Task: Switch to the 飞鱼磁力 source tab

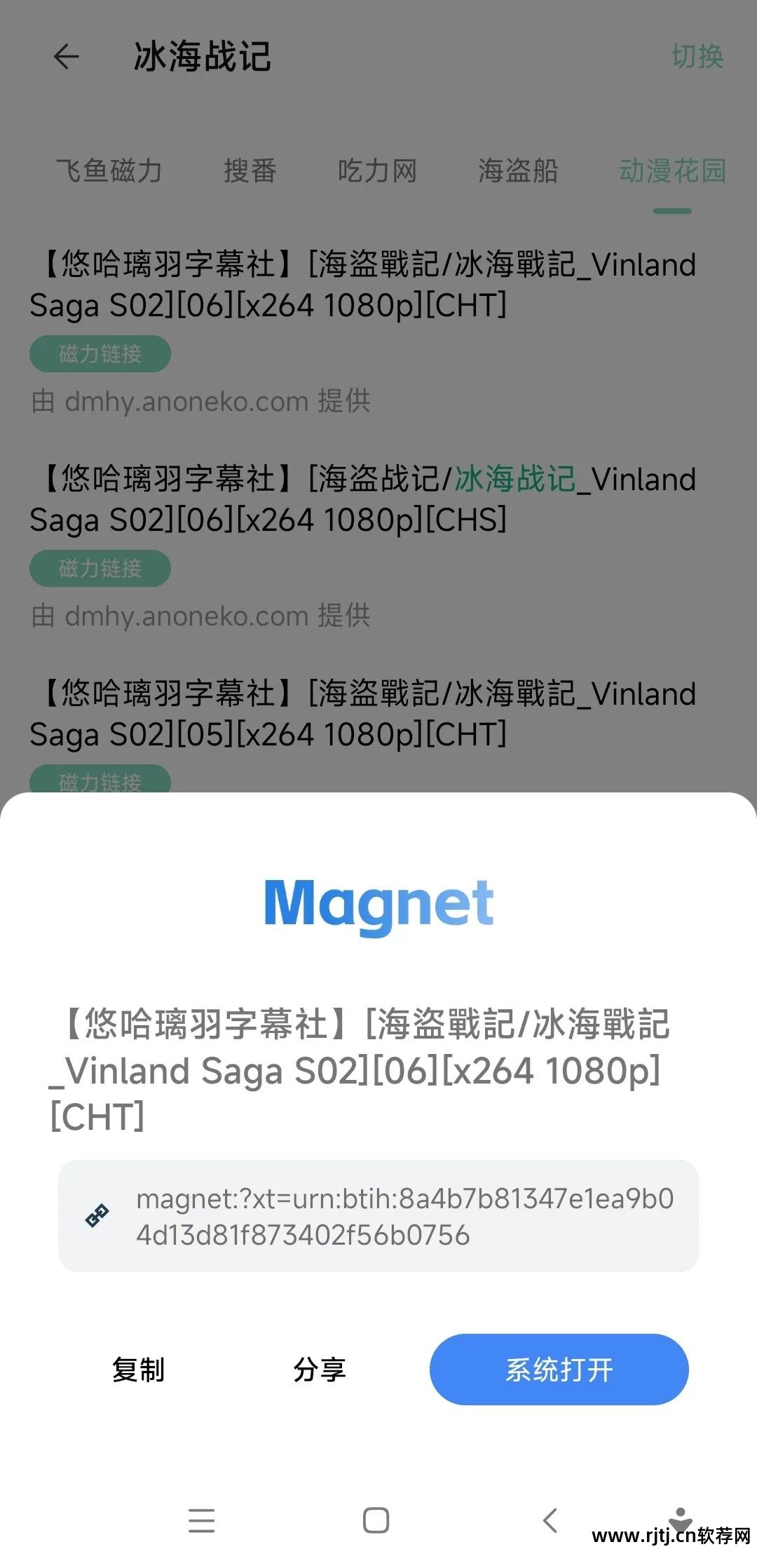Action: (x=111, y=170)
